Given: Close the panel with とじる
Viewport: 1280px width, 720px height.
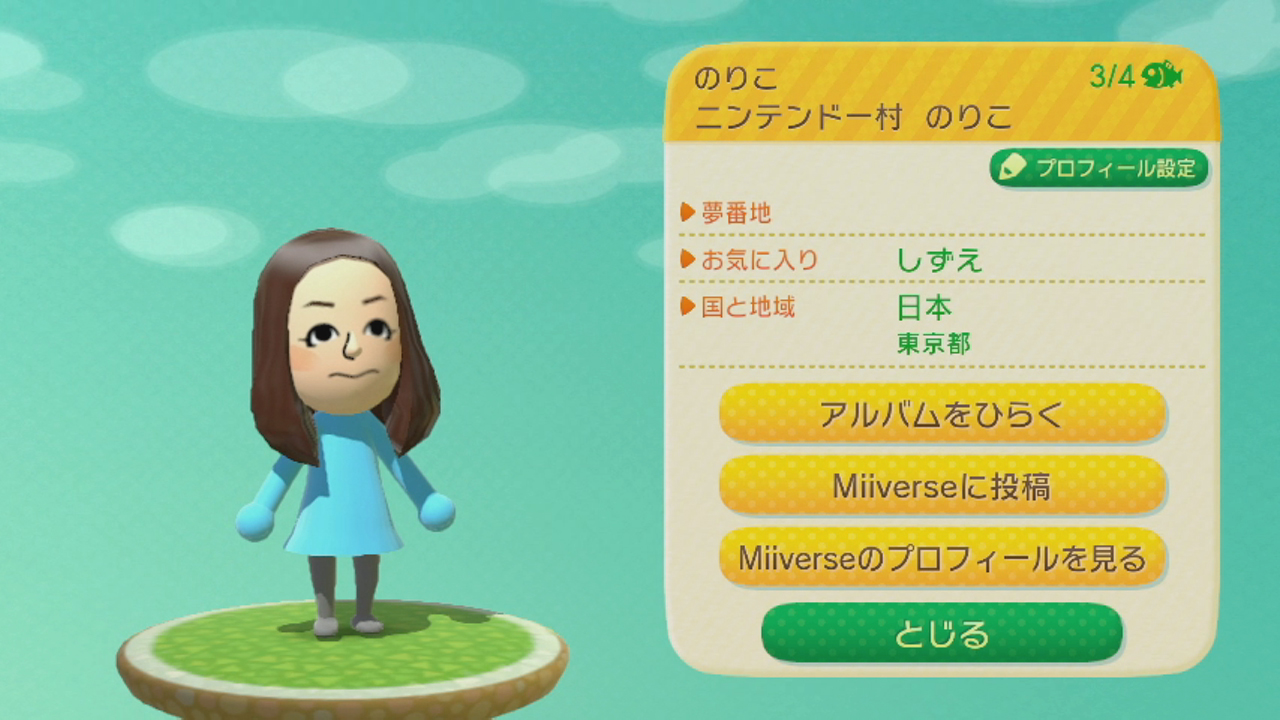Looking at the screenshot, I should tap(942, 633).
